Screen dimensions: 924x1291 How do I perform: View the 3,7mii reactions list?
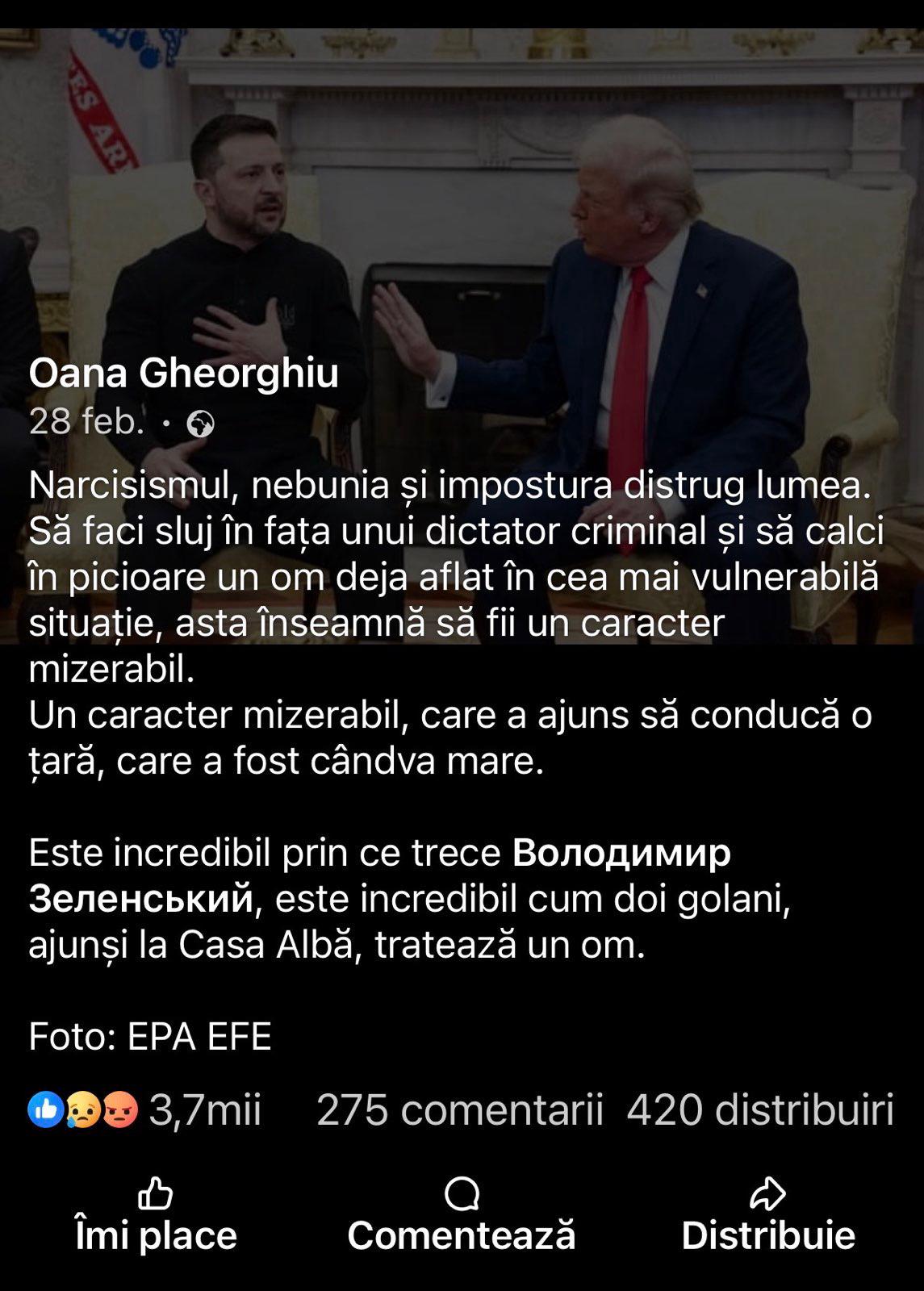(x=145, y=1109)
